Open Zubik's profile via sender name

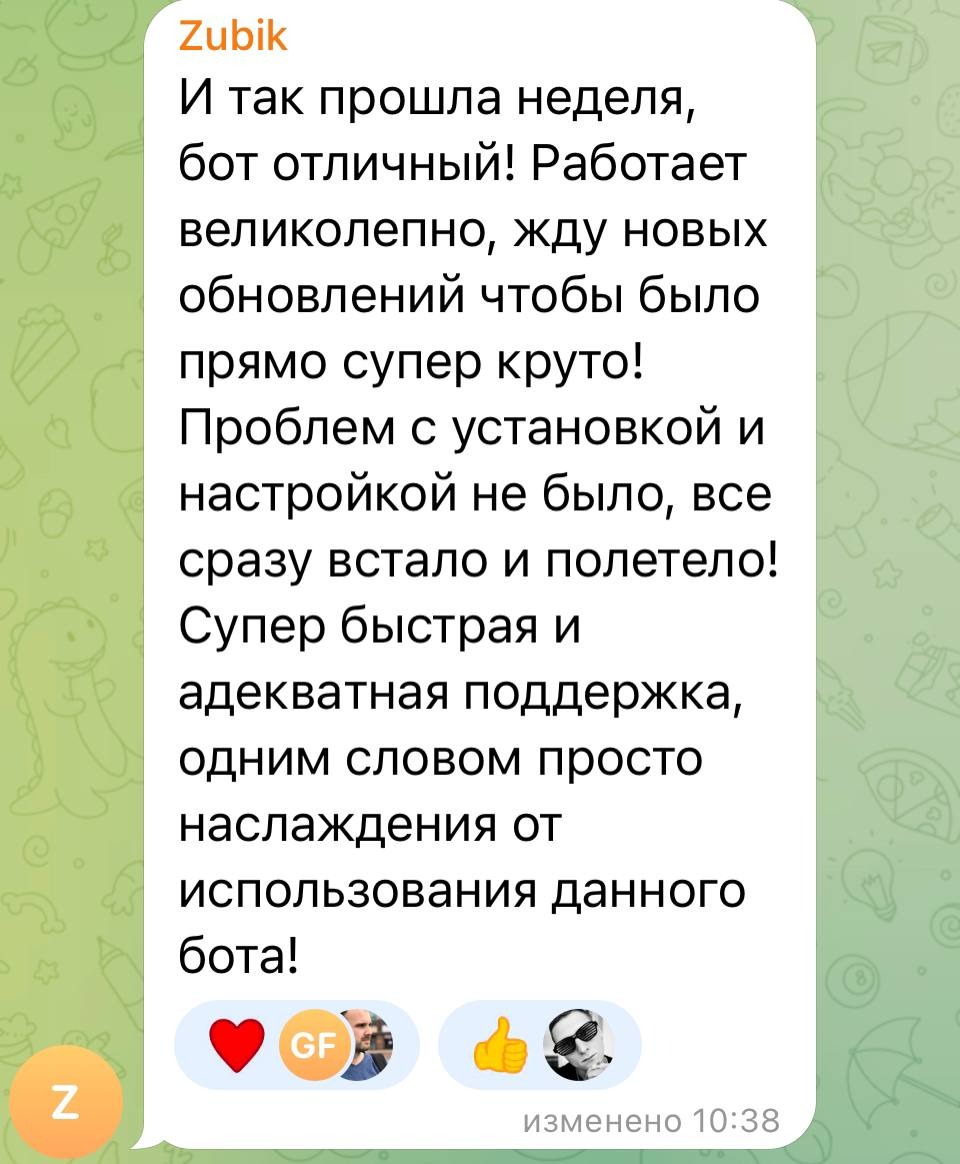click(232, 38)
